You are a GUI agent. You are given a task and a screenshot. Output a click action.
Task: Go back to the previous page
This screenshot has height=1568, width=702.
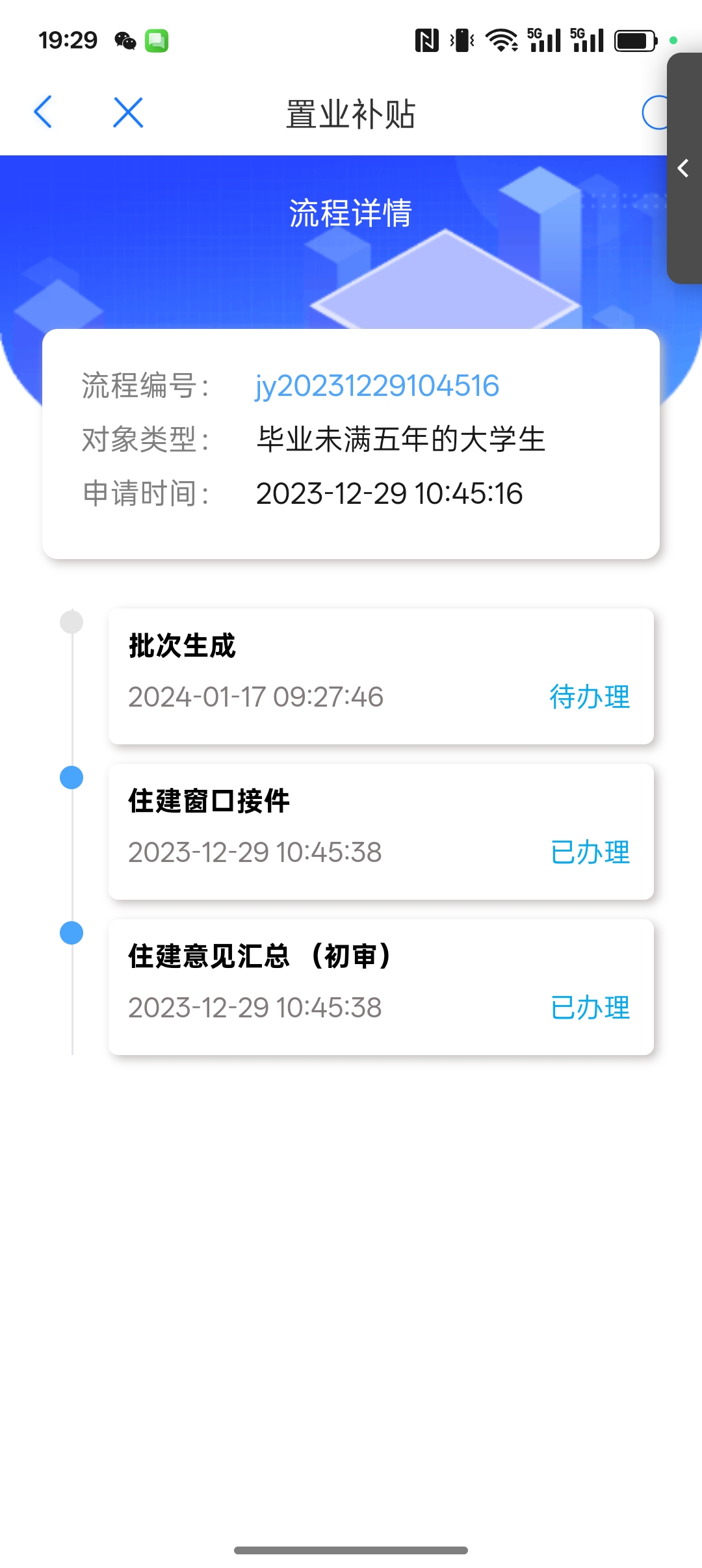(43, 112)
